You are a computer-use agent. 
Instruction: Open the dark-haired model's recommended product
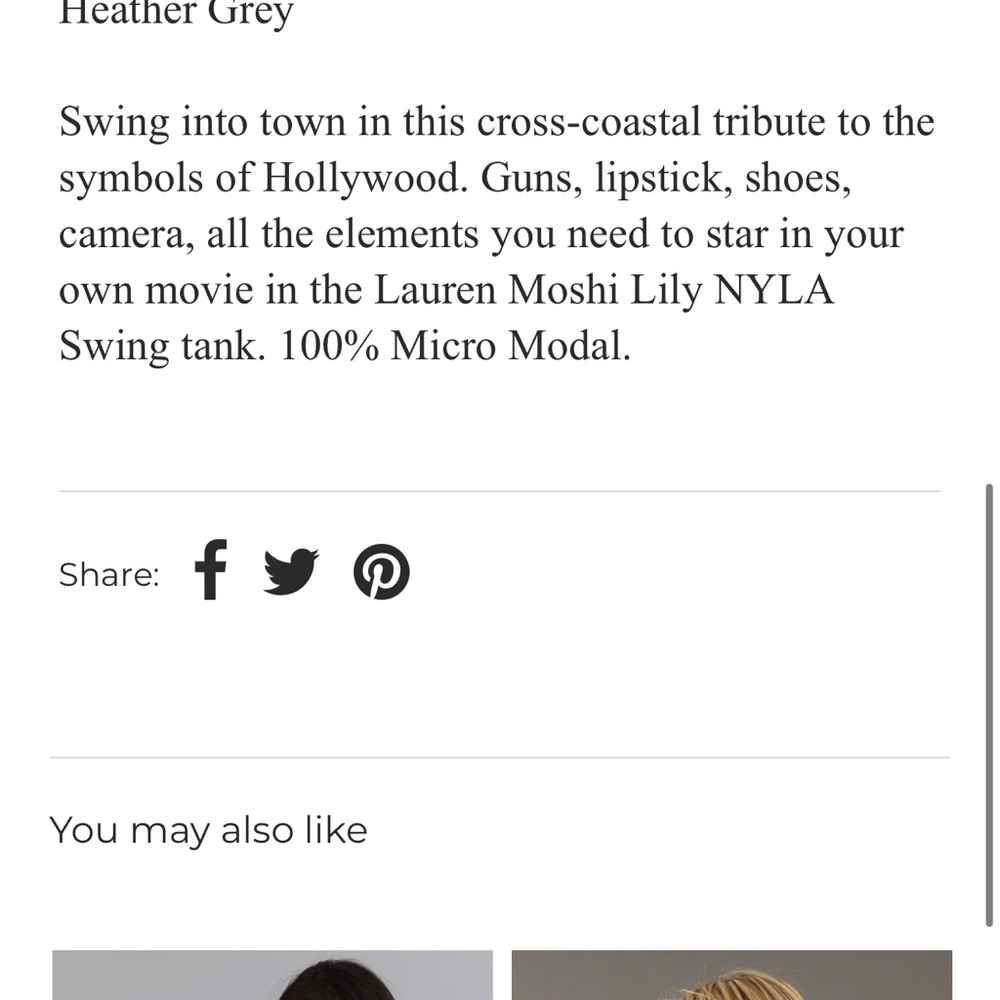click(x=272, y=975)
